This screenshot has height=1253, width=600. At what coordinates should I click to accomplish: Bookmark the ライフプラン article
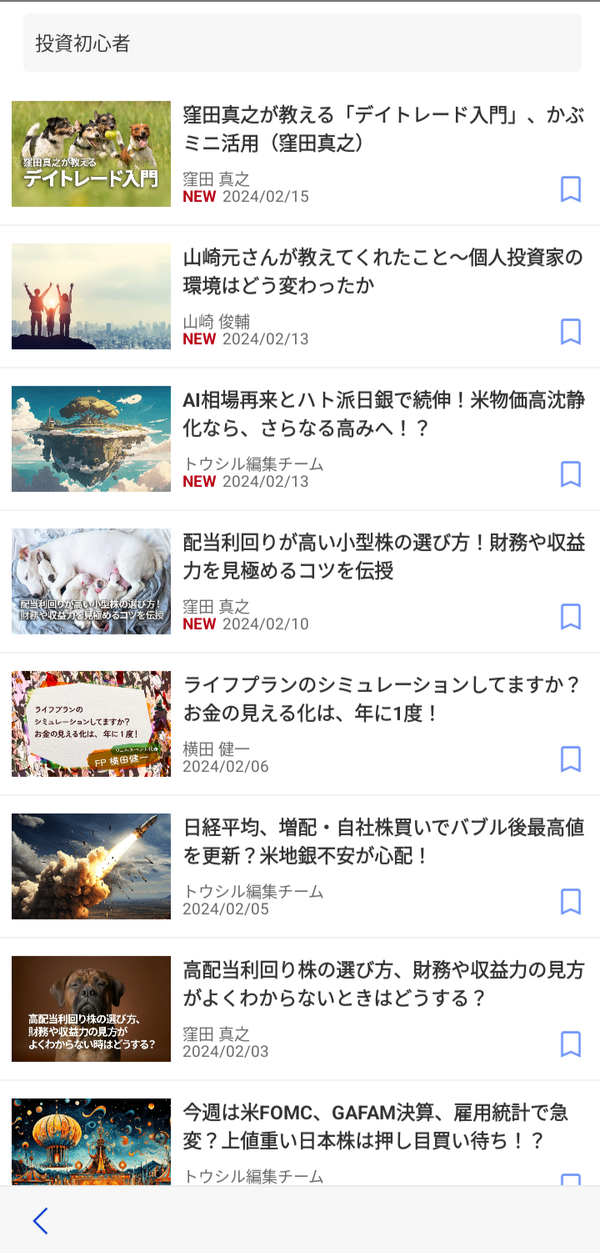coord(571,759)
